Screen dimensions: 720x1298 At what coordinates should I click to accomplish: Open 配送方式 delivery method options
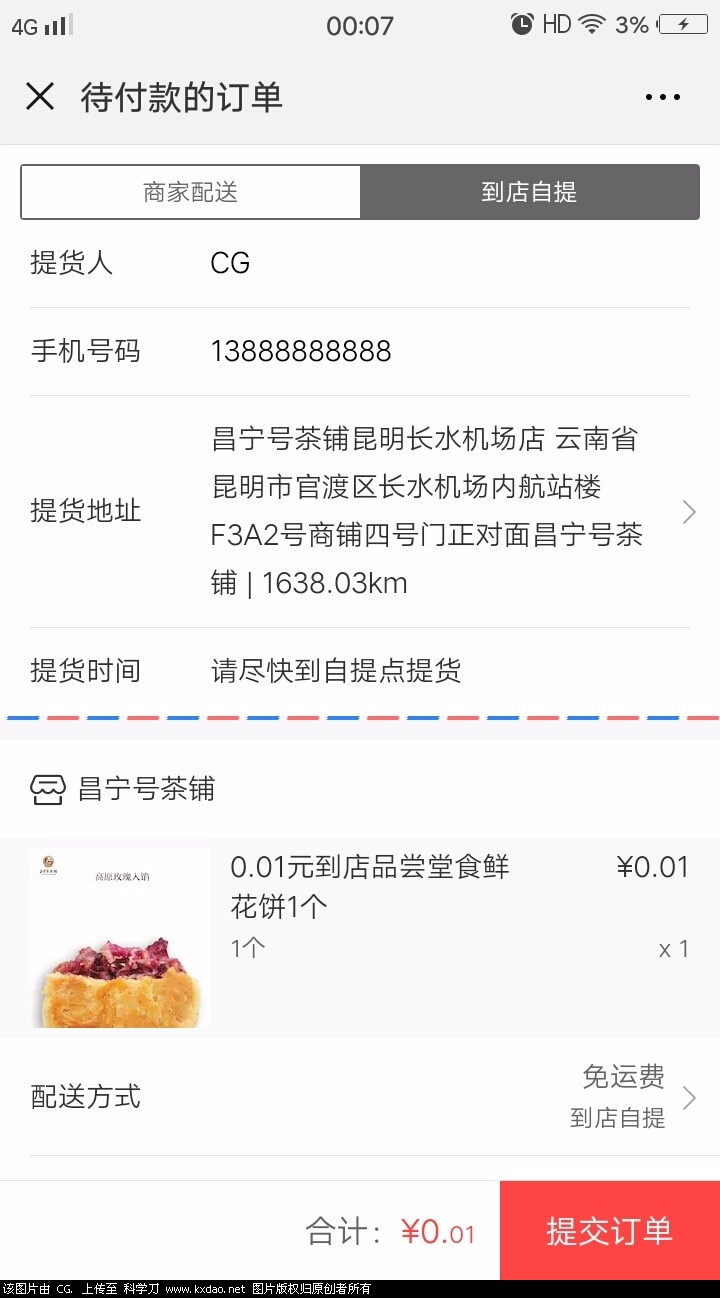tap(360, 1097)
